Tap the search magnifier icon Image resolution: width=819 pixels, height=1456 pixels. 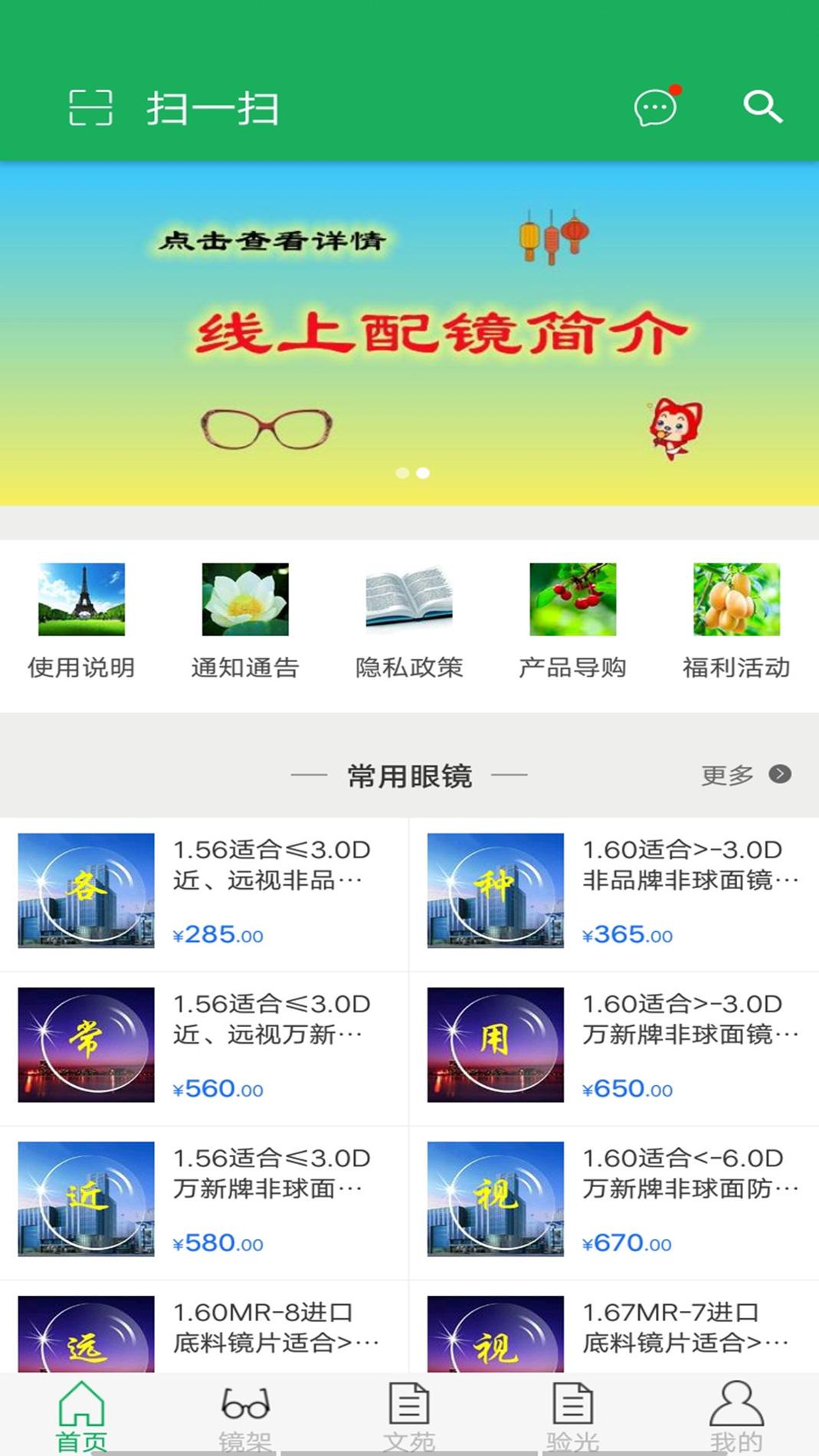[762, 108]
